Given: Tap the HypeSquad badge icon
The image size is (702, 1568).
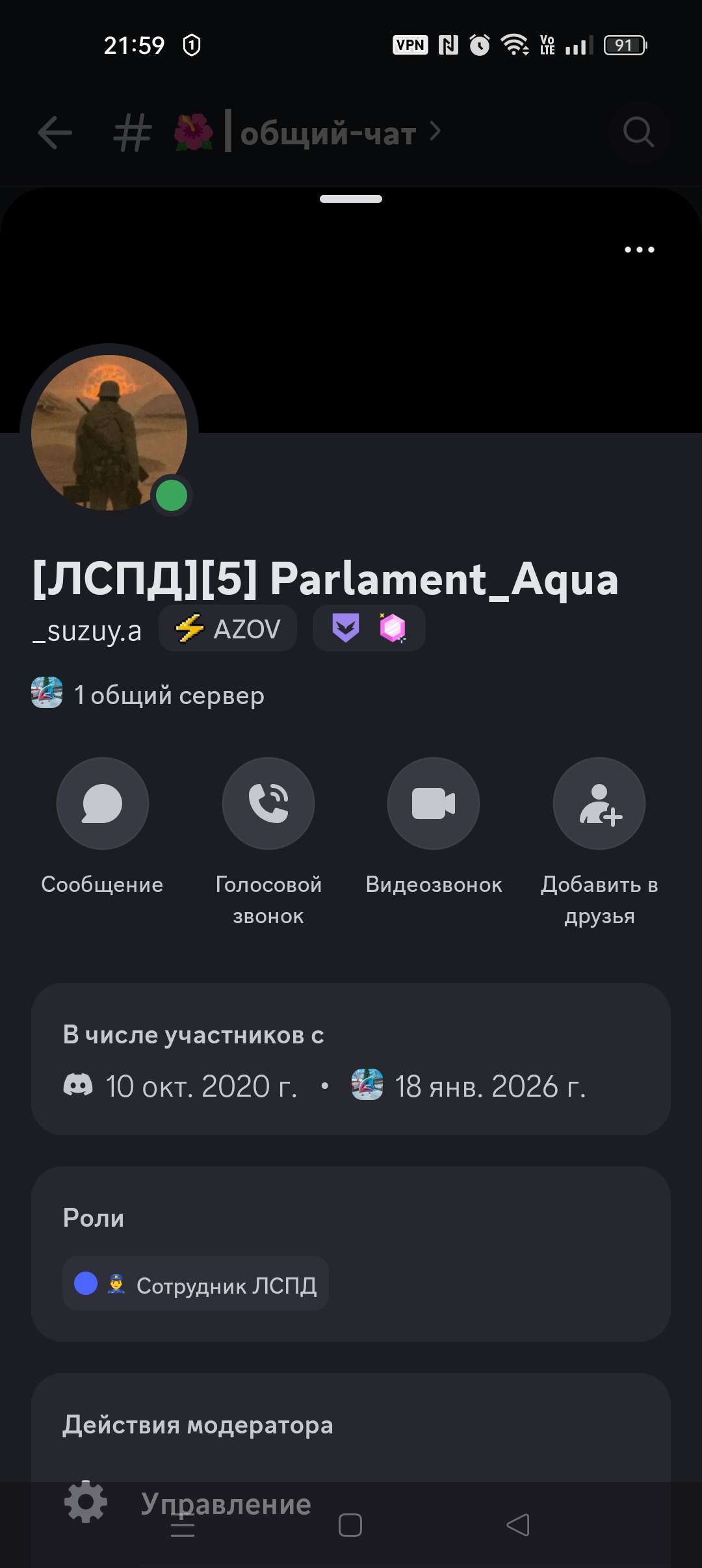Looking at the screenshot, I should tap(346, 629).
